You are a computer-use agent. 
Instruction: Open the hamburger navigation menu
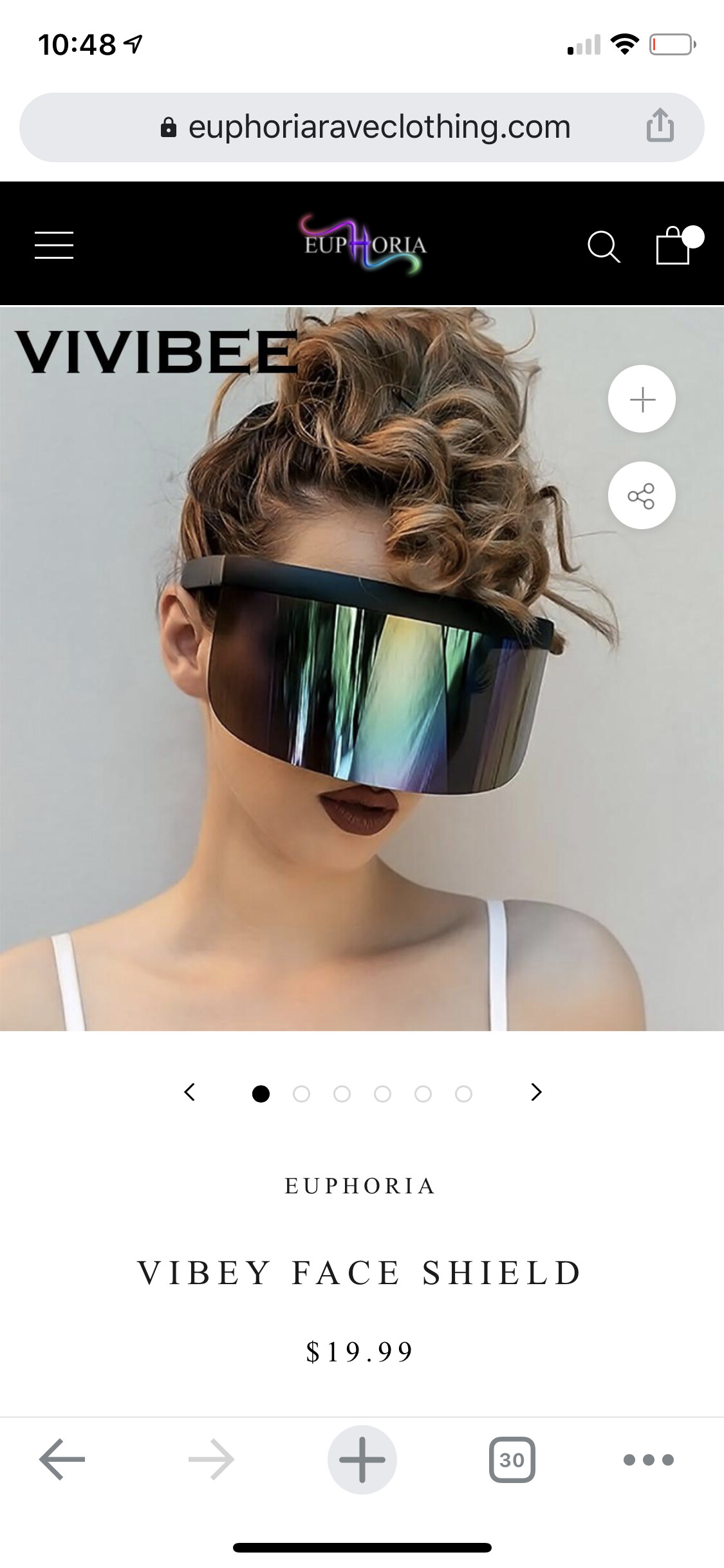coord(54,245)
